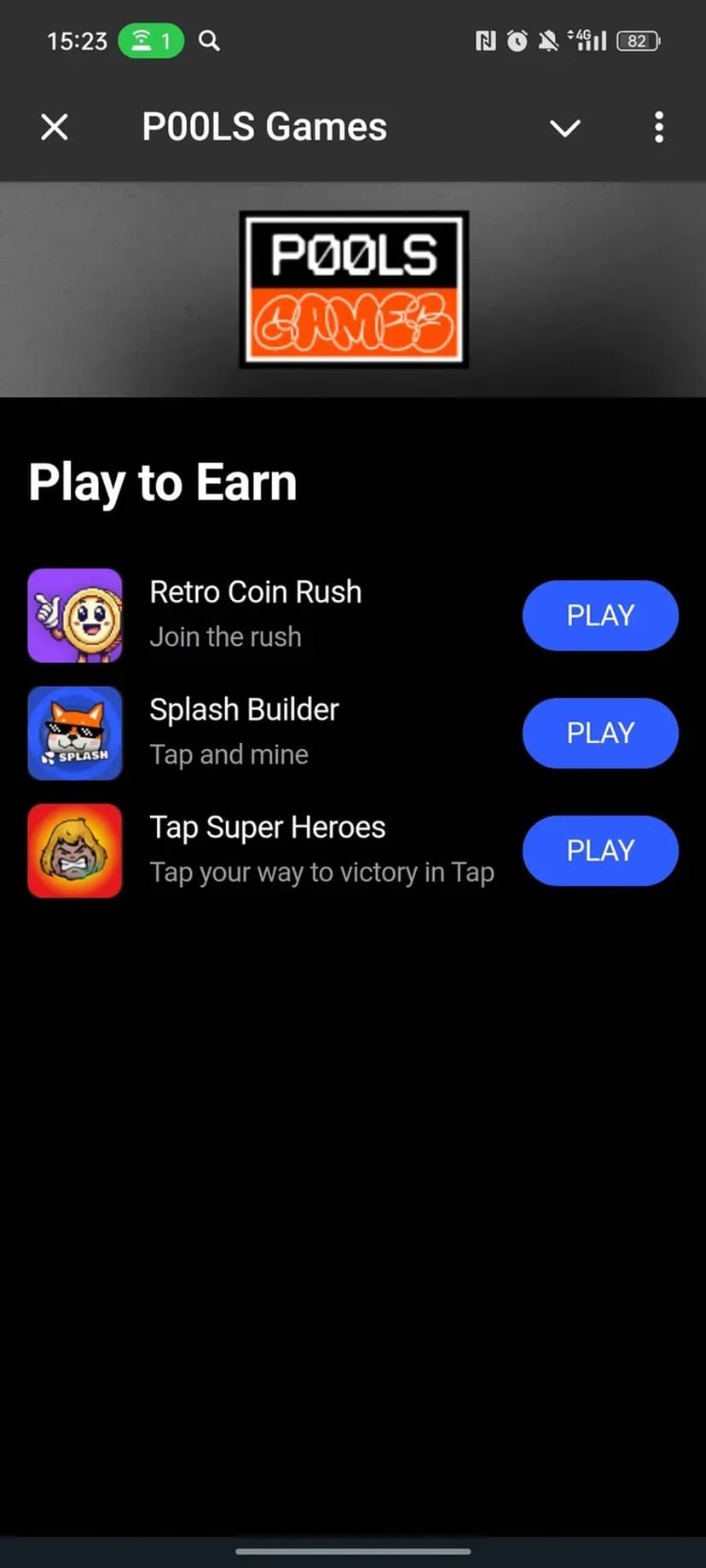Open the Retro Coin Rush game icon
706x1568 pixels.
[75, 615]
